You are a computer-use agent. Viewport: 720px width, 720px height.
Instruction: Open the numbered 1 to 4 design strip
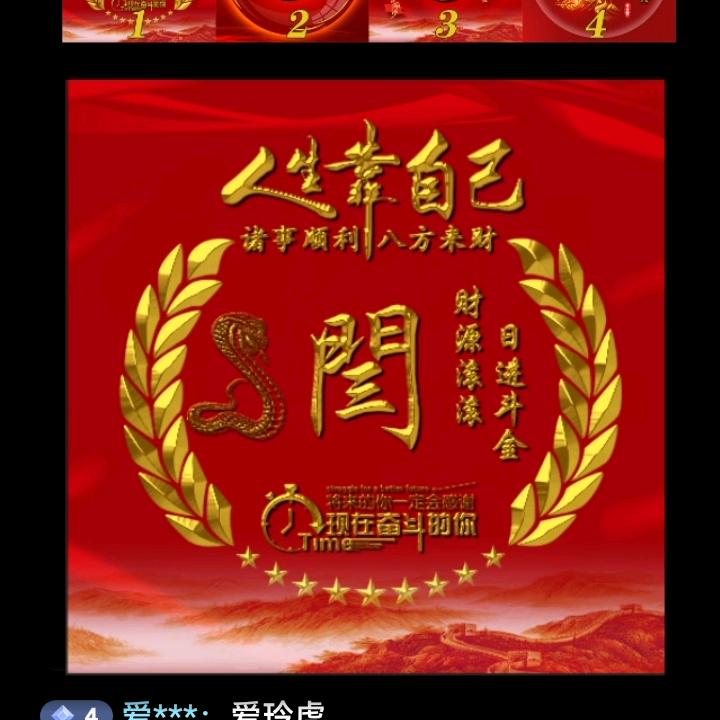pos(369,21)
